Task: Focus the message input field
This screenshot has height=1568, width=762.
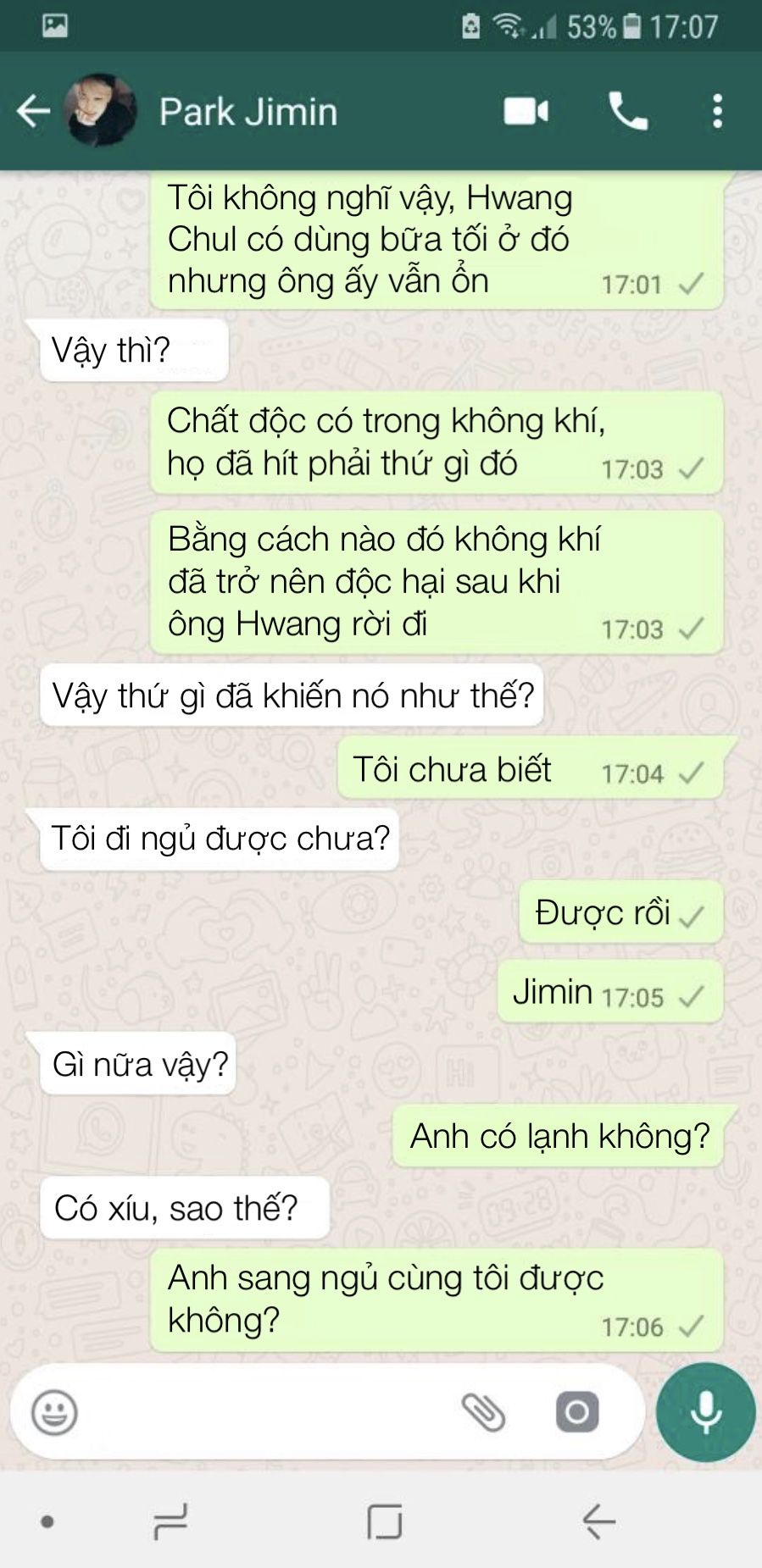Action: [254, 1412]
